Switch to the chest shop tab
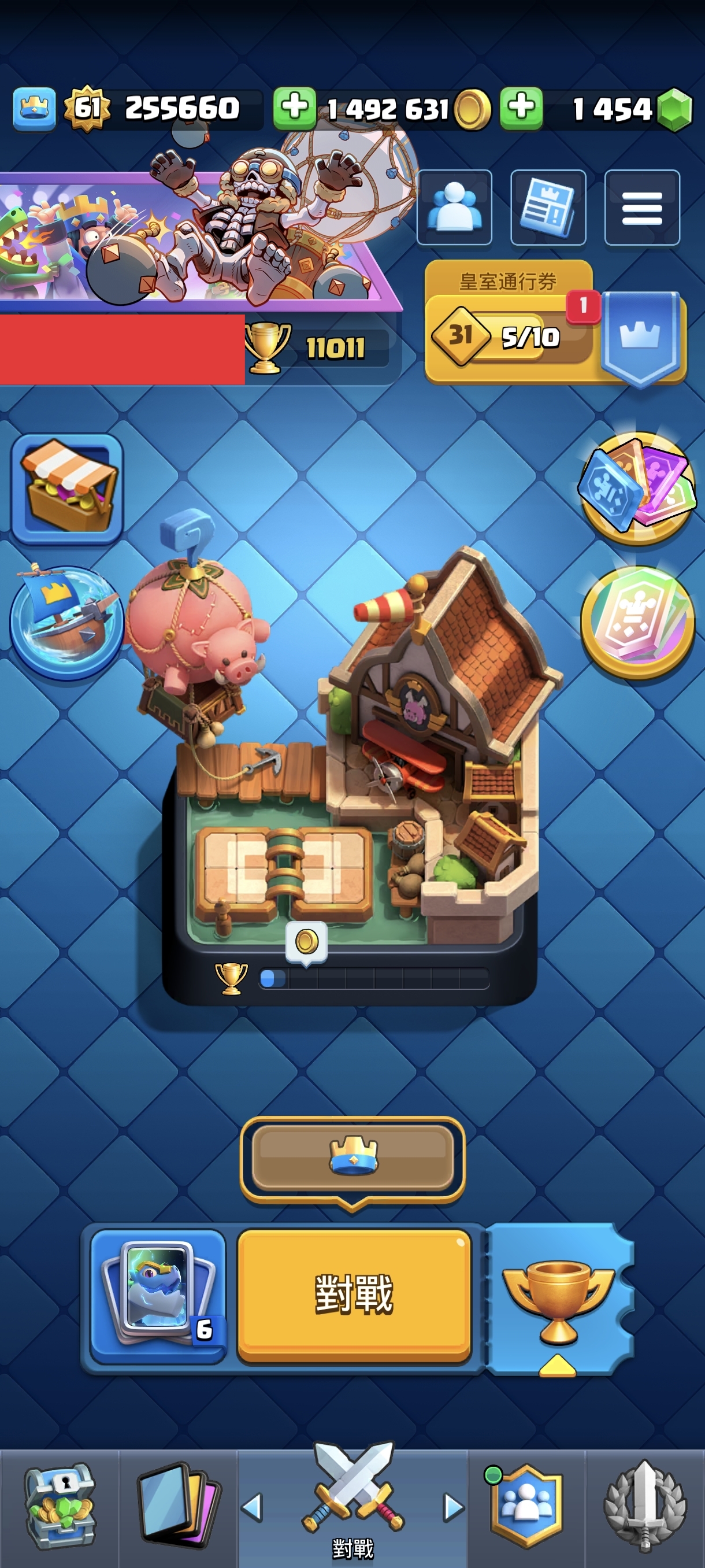Image resolution: width=705 pixels, height=1568 pixels. click(59, 1506)
